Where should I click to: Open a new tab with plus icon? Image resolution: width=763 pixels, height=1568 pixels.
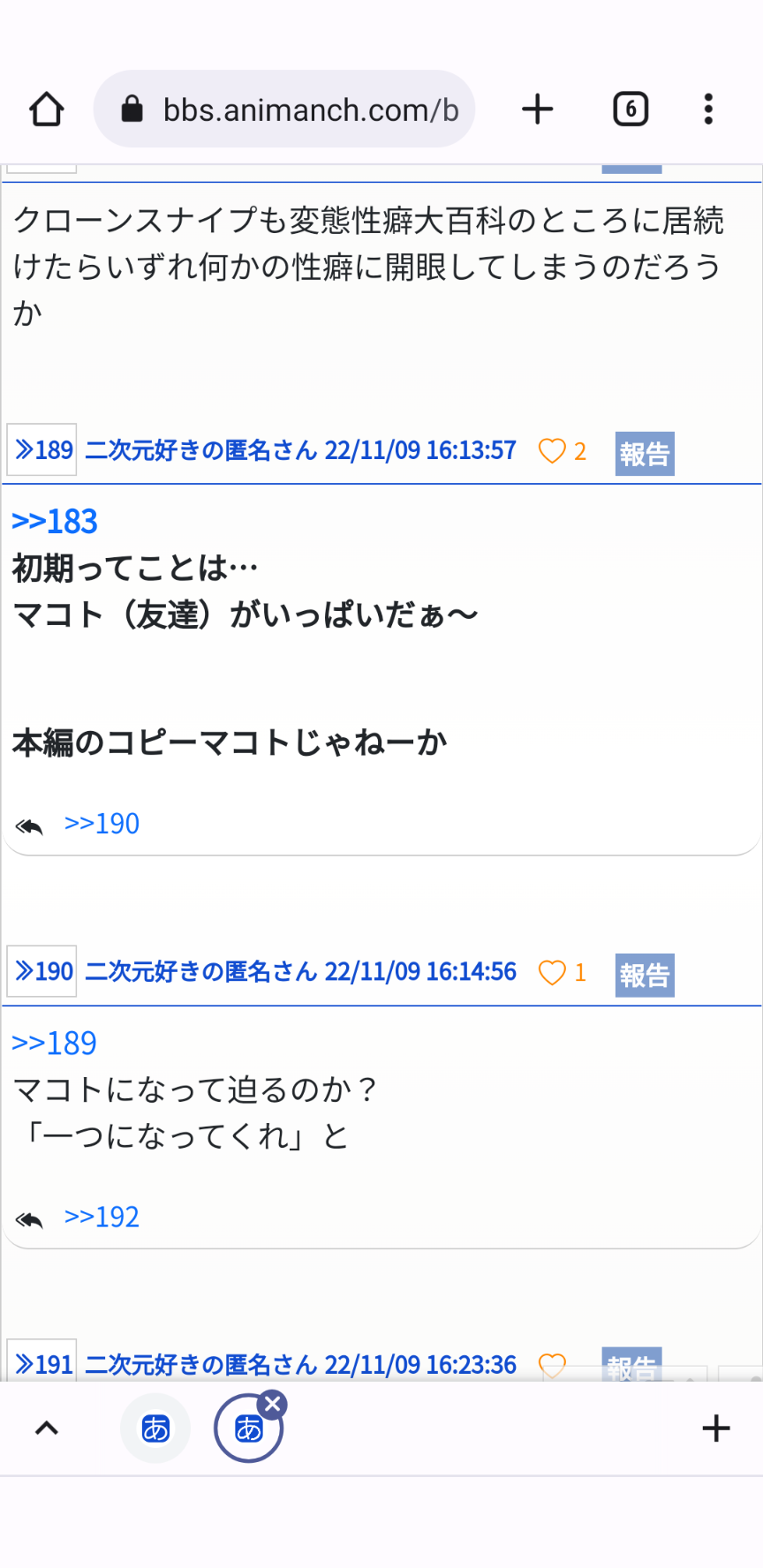coord(537,109)
